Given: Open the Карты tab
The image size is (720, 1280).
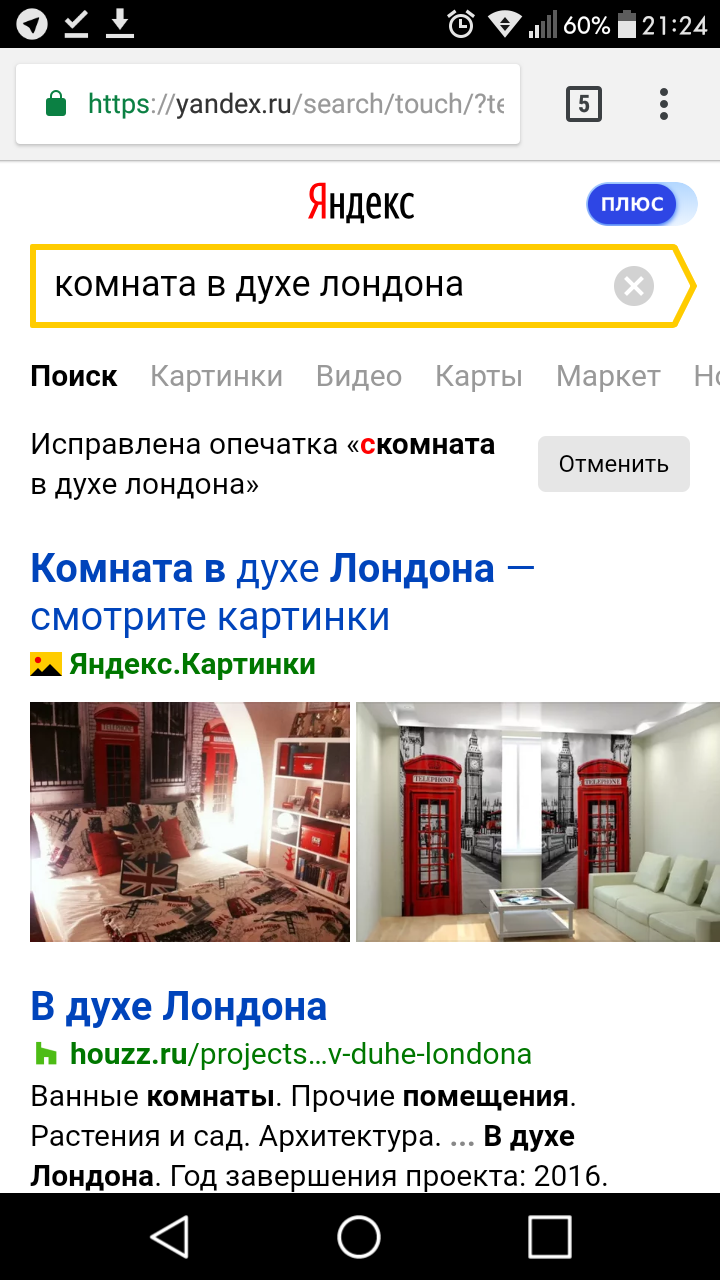Looking at the screenshot, I should (x=478, y=376).
